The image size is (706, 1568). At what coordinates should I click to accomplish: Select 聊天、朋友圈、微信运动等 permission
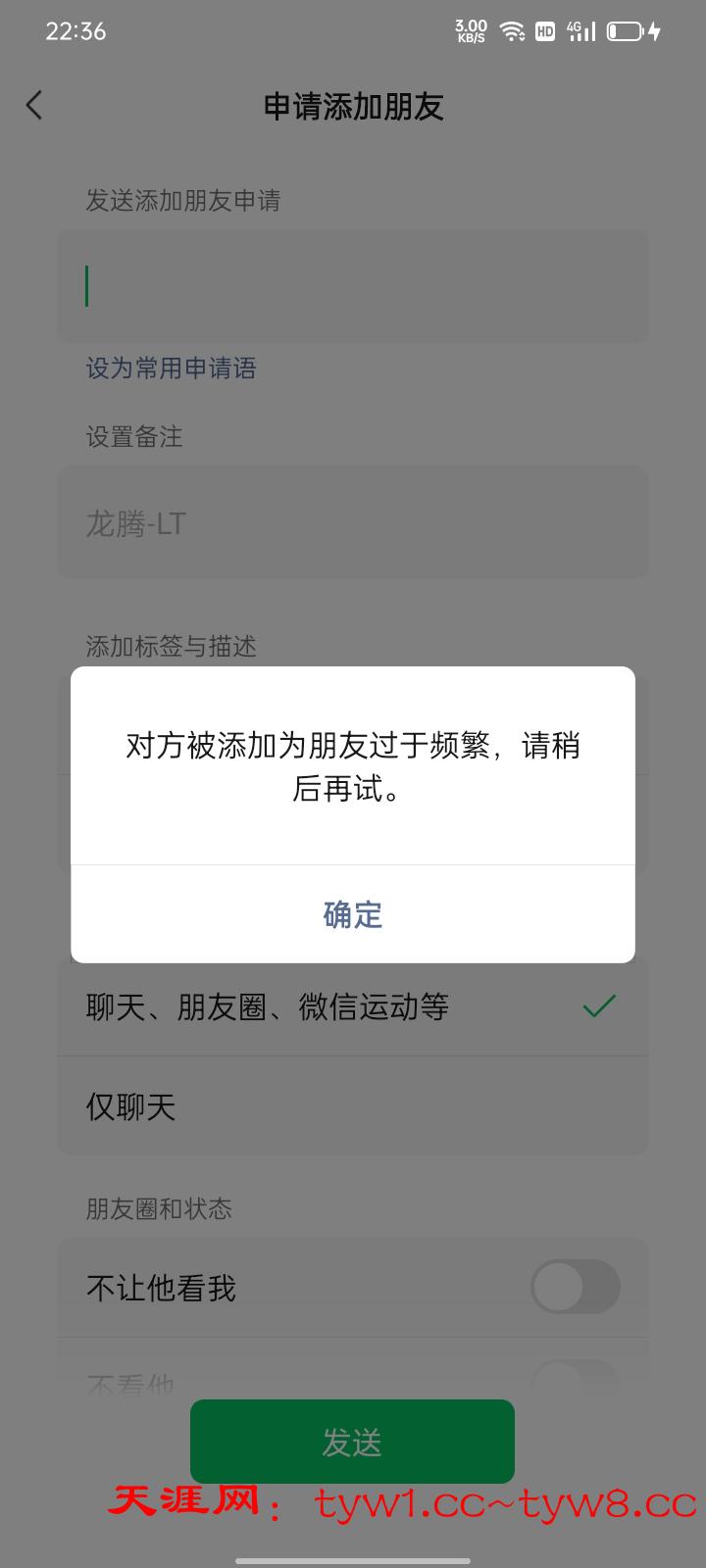353,1007
